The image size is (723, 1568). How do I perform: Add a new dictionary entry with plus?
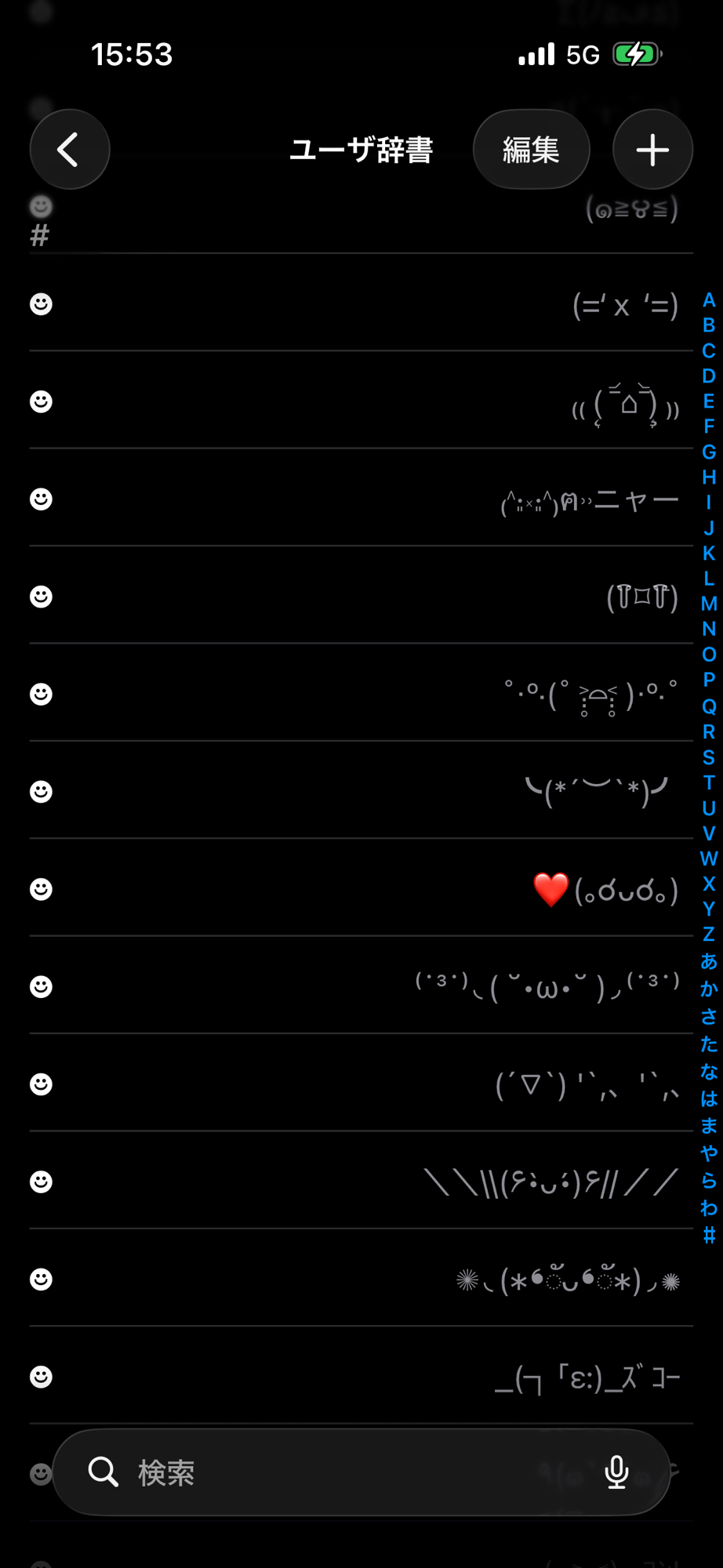tap(652, 149)
